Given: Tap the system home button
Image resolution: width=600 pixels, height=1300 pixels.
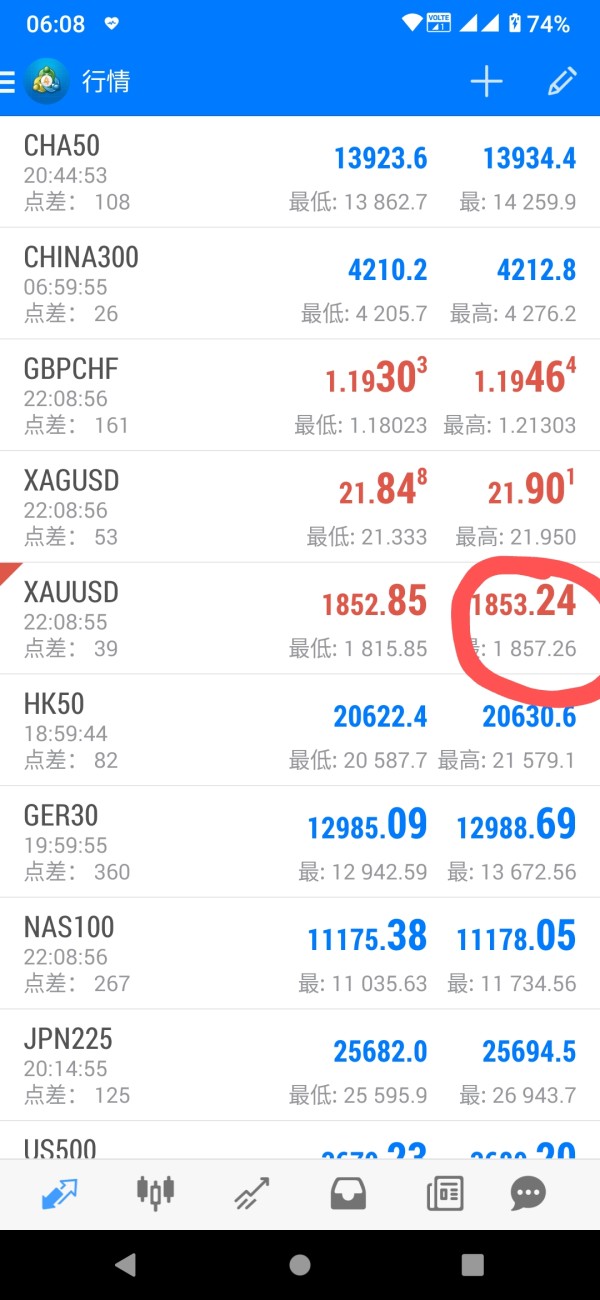Looking at the screenshot, I should pos(300,1265).
